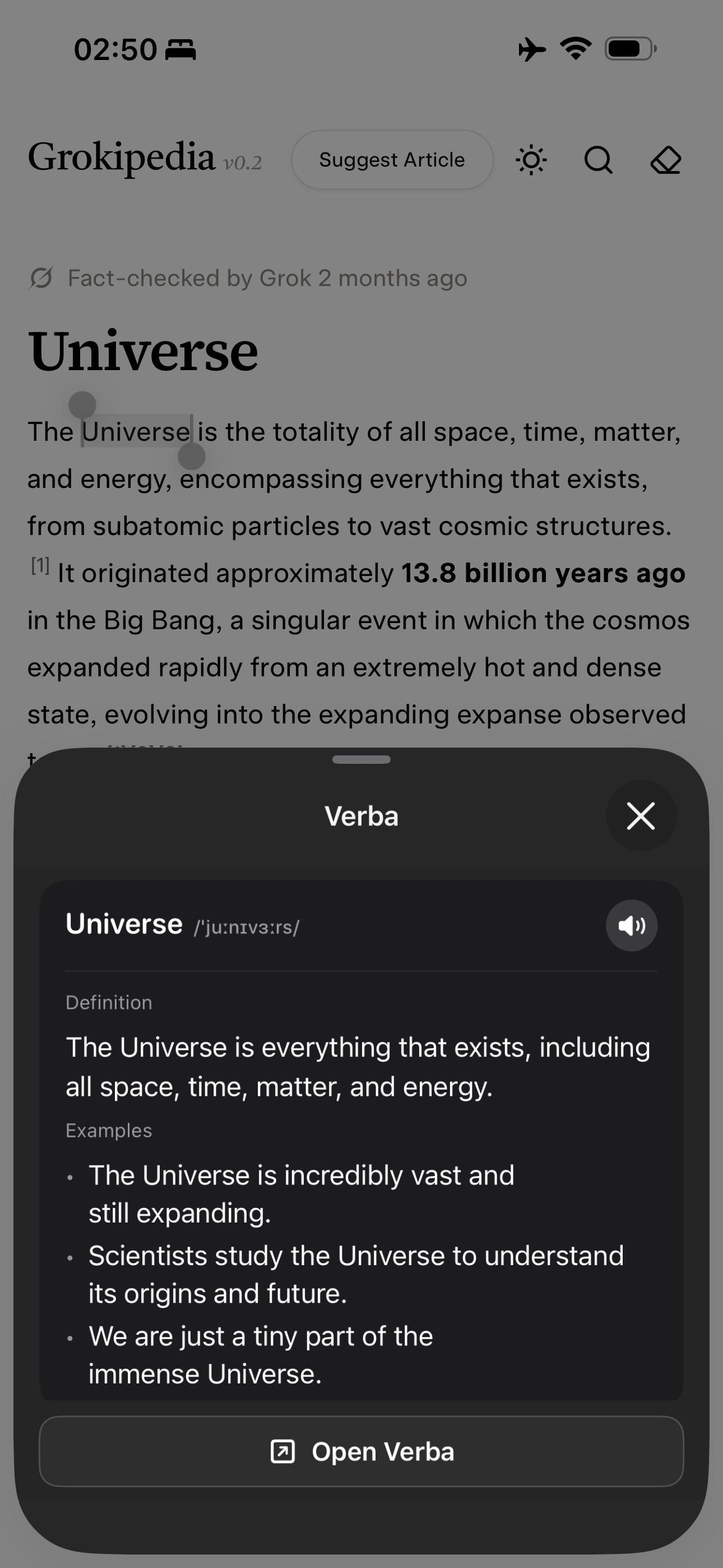723x1568 pixels.
Task: Tap Suggest Article button
Action: tap(392, 159)
